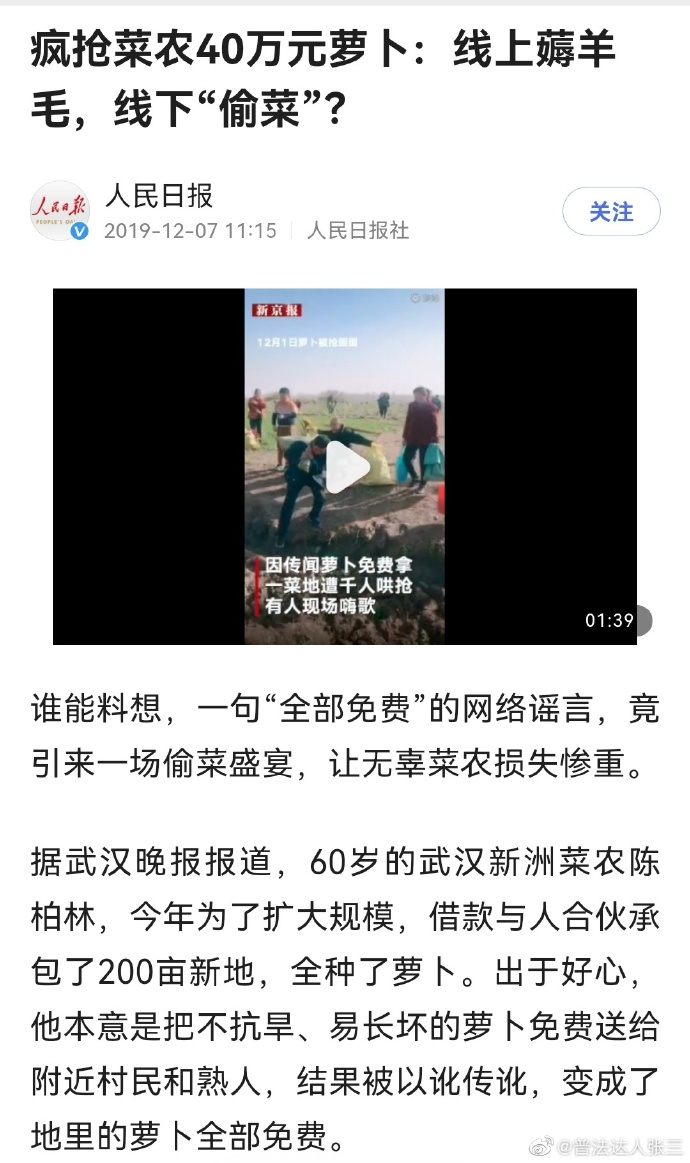Open the 人民日报 profile avatar
The height and width of the screenshot is (1163, 690).
[60, 211]
